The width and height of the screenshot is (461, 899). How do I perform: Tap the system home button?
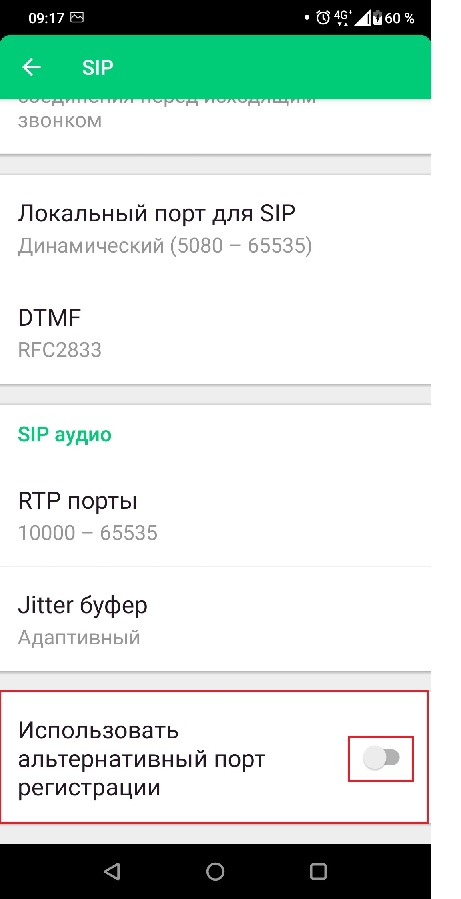[x=215, y=871]
